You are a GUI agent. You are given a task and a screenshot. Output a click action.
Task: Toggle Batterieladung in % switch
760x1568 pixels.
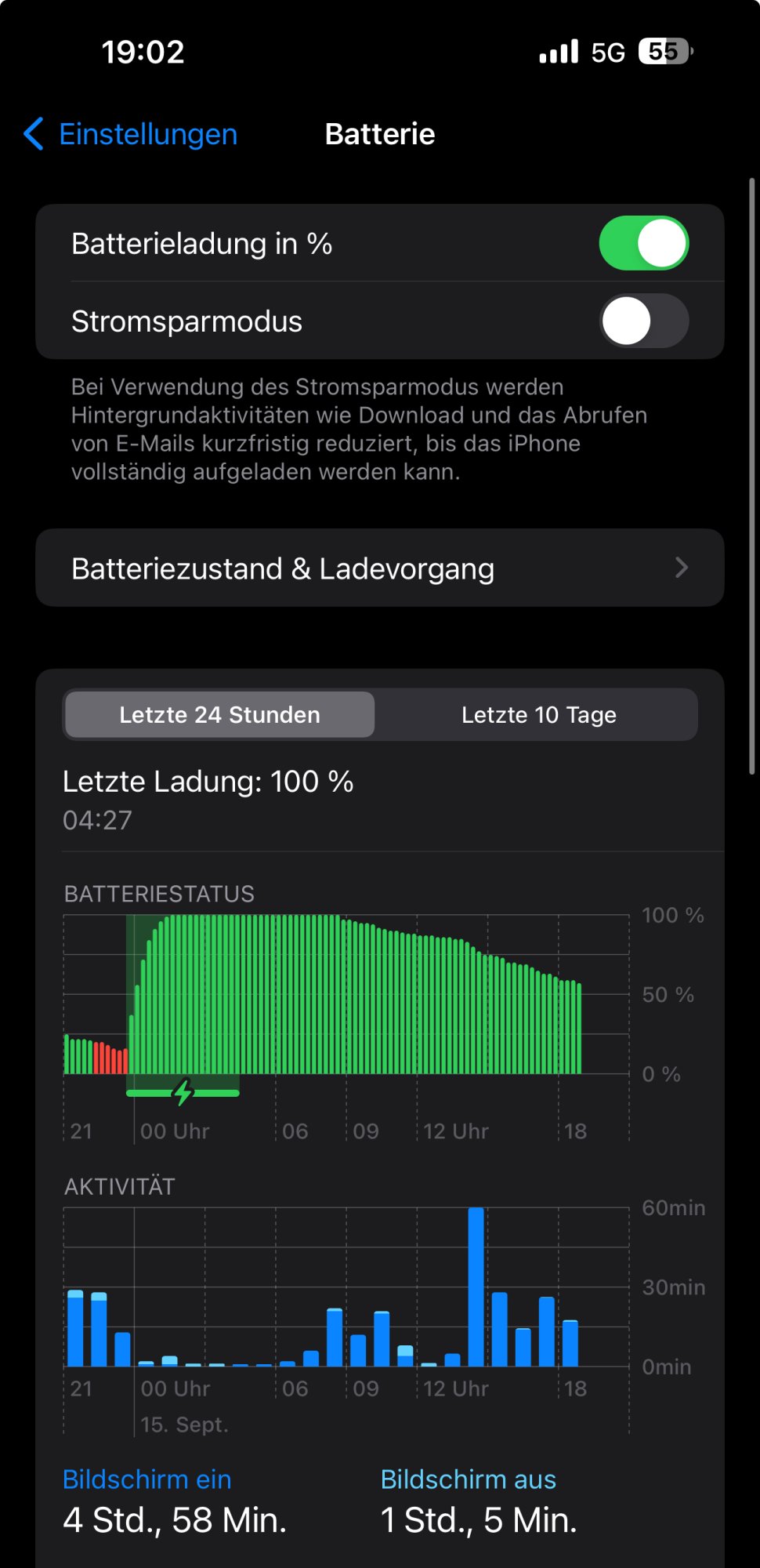(x=643, y=244)
